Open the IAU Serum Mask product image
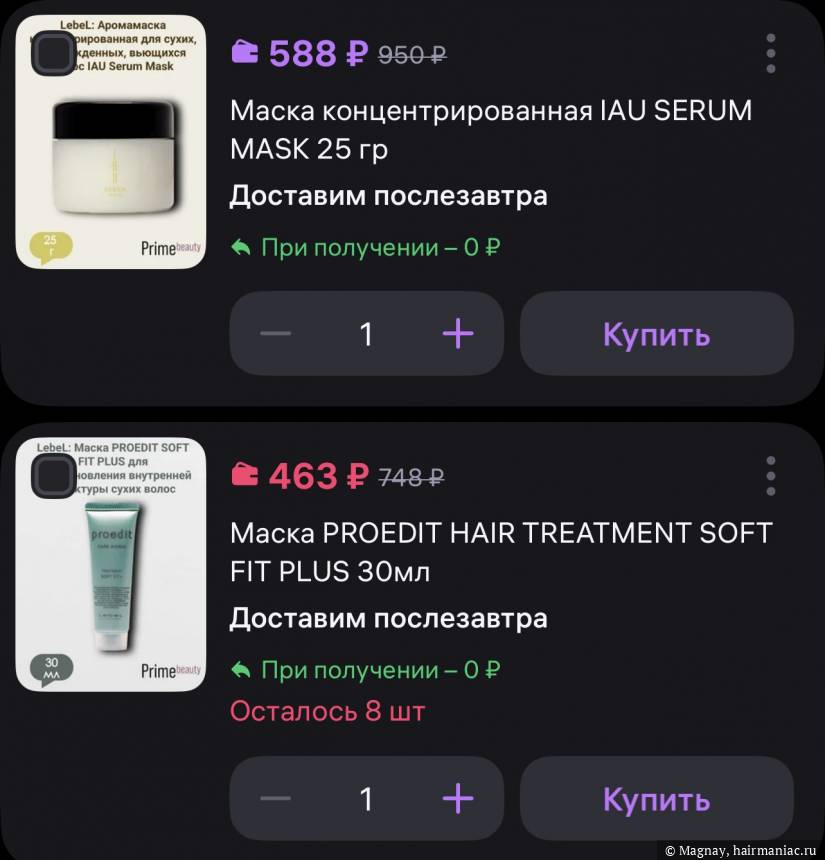This screenshot has height=860, width=825. point(110,160)
